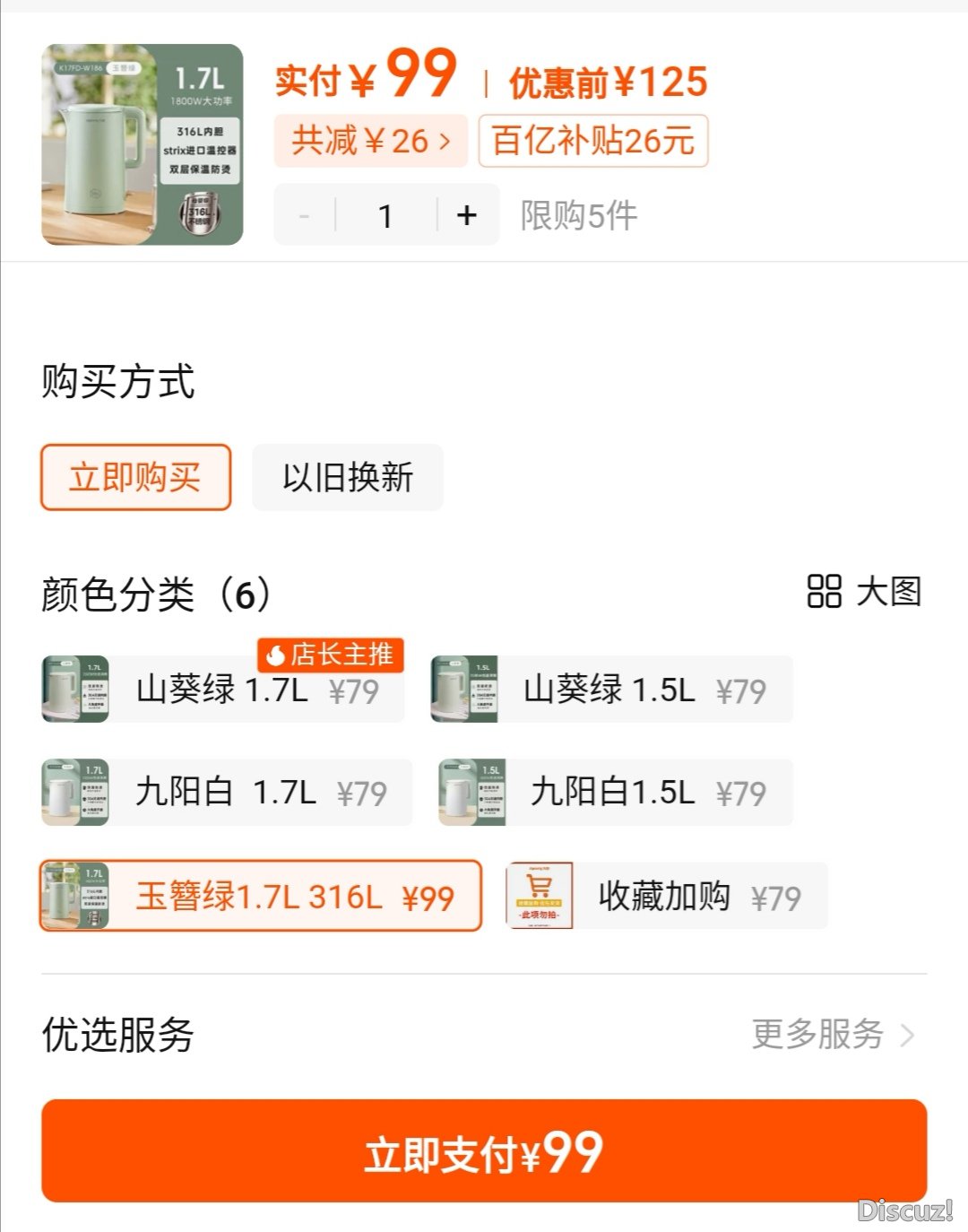Decrease quantity with the minus button
This screenshot has width=968, height=1232.
coord(305,215)
